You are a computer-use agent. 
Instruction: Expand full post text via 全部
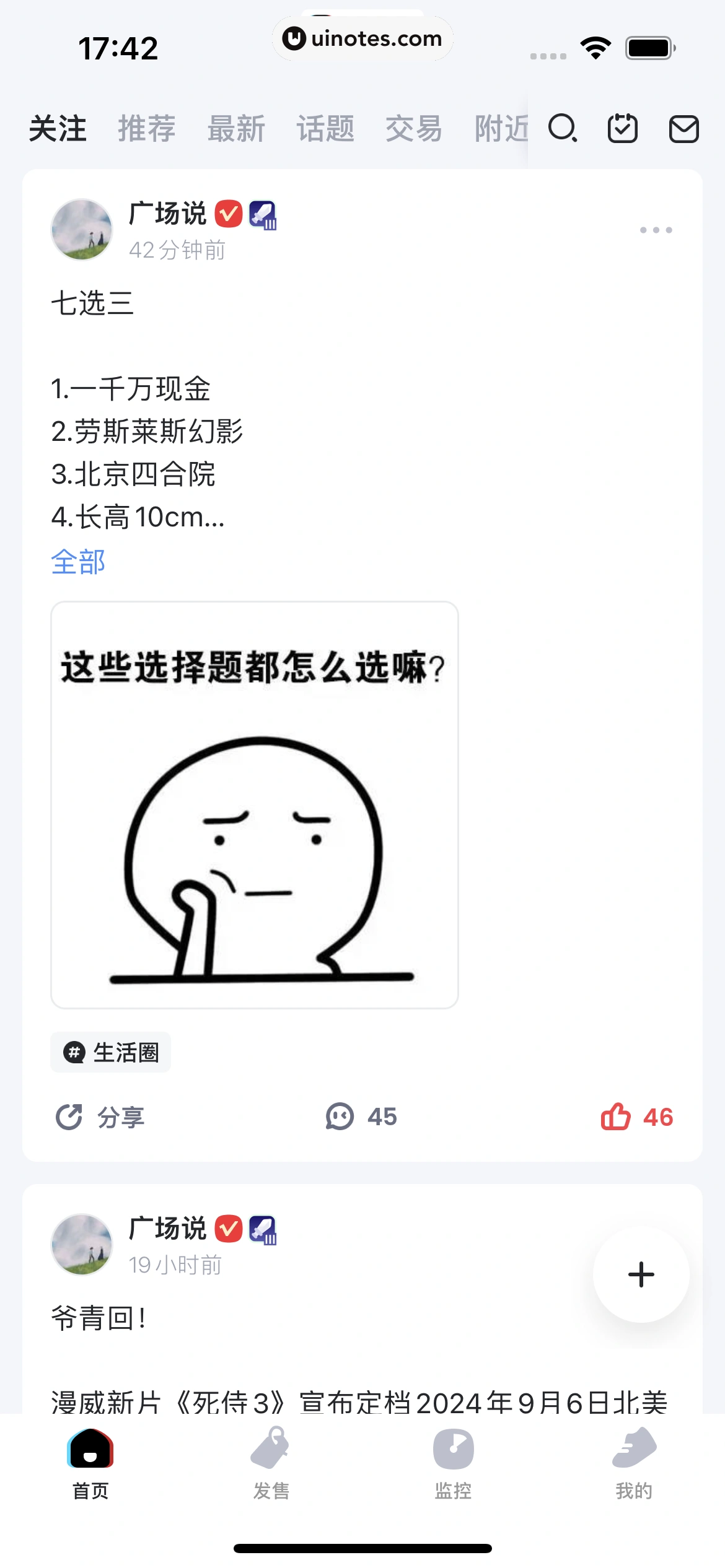coord(78,562)
